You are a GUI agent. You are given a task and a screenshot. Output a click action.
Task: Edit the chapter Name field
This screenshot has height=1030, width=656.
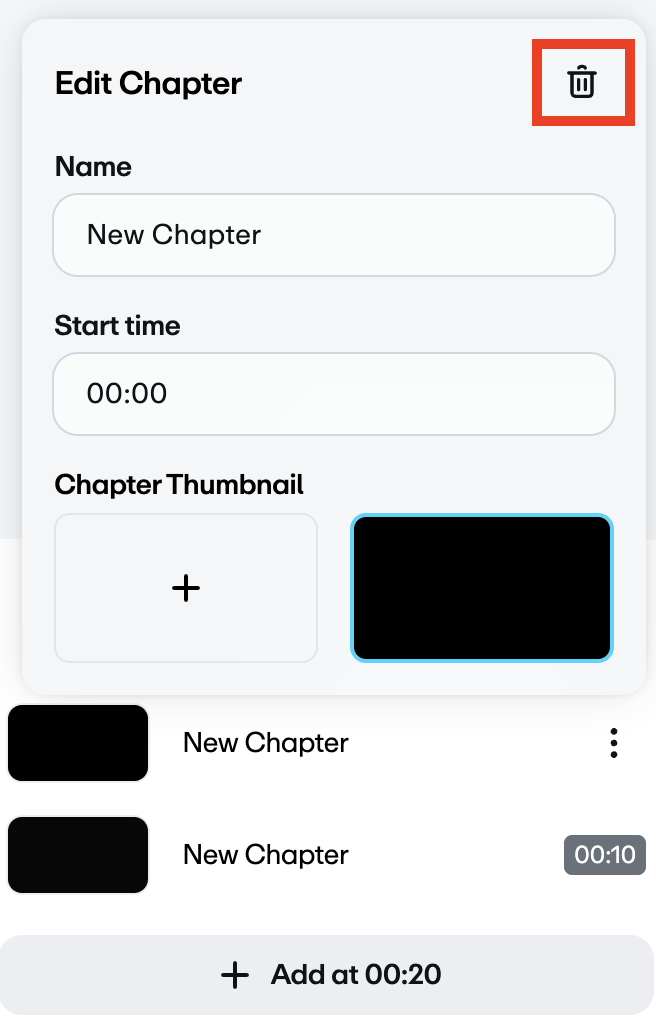334,235
